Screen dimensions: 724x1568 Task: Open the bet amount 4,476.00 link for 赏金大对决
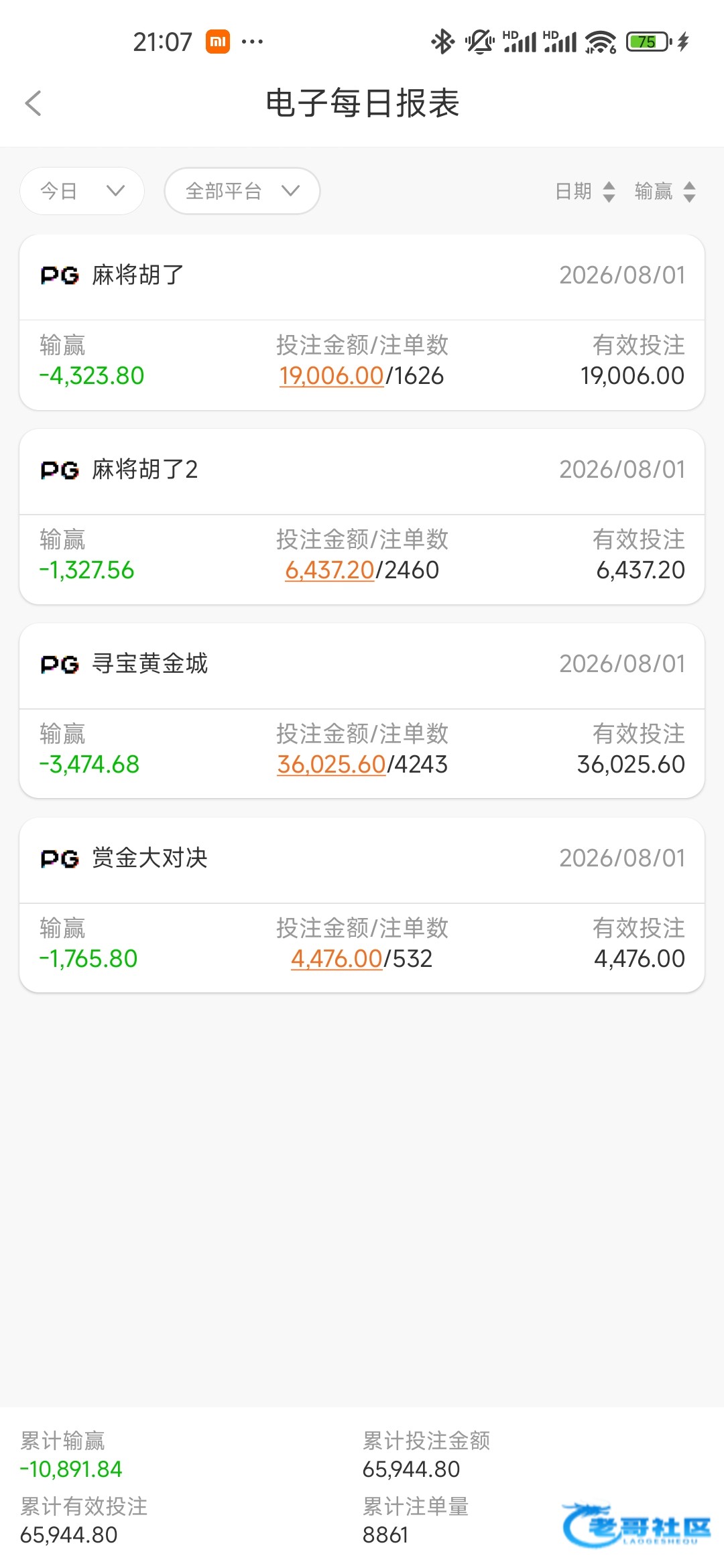tap(336, 959)
